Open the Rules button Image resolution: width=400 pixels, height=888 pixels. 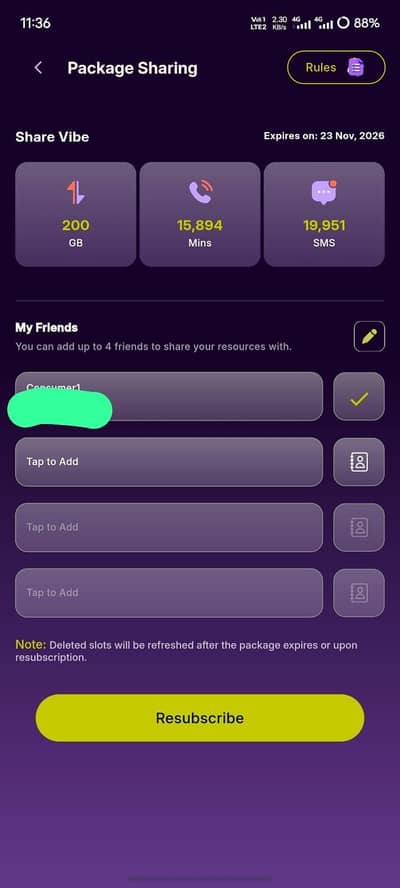point(337,67)
